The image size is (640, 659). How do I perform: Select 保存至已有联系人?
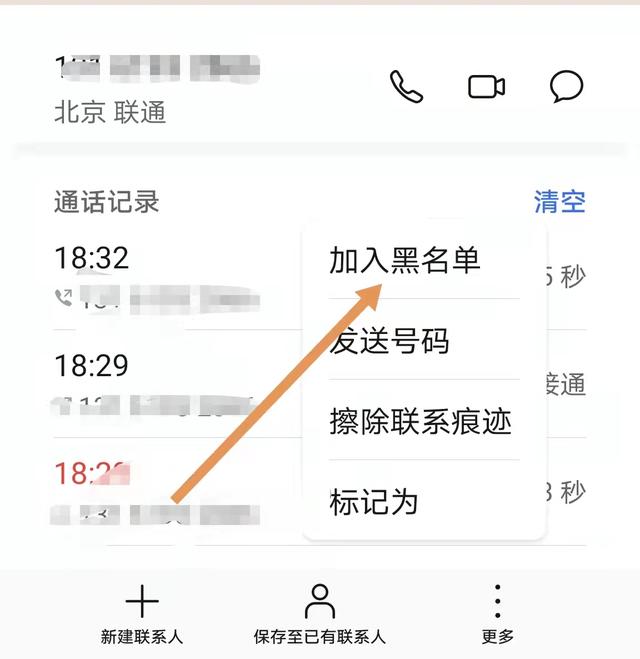tap(320, 614)
